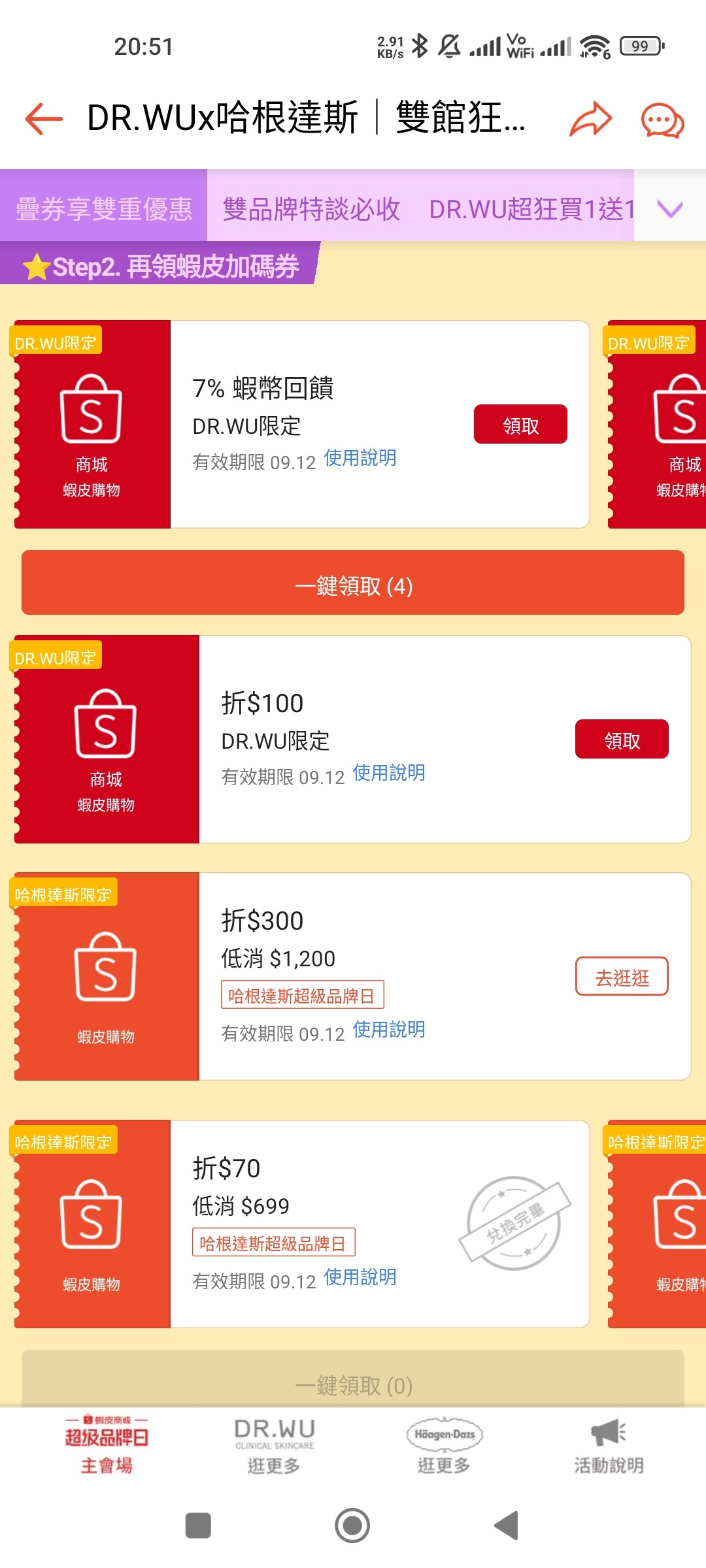This screenshot has width=706, height=1568.
Task: Expand the tab list chevron
Action: 670,209
